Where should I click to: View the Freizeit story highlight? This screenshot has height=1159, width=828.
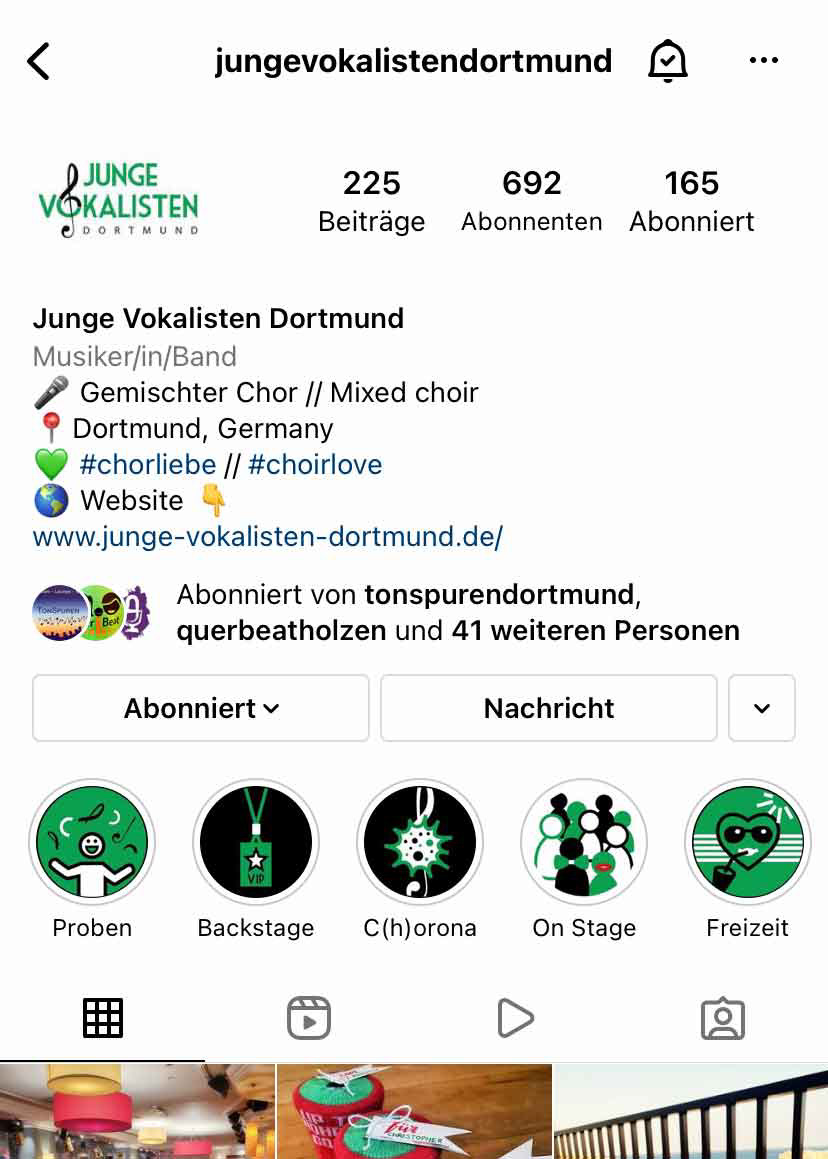click(748, 842)
